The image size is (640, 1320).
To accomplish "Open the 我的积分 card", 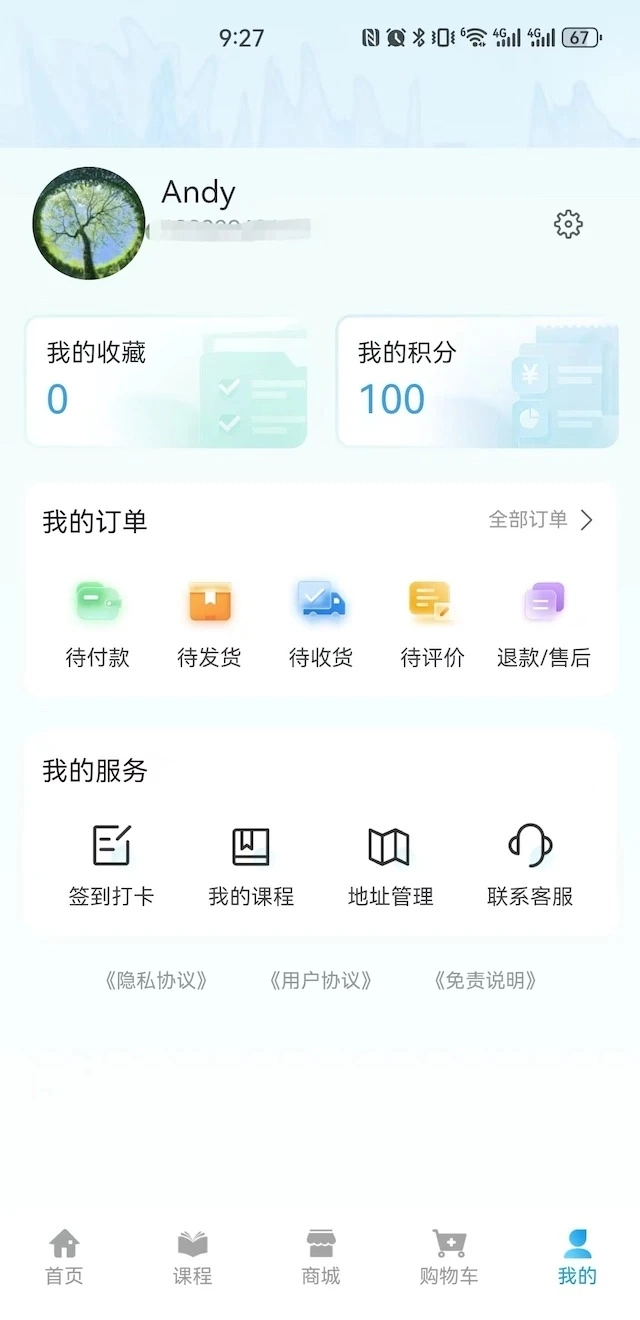I will click(477, 382).
